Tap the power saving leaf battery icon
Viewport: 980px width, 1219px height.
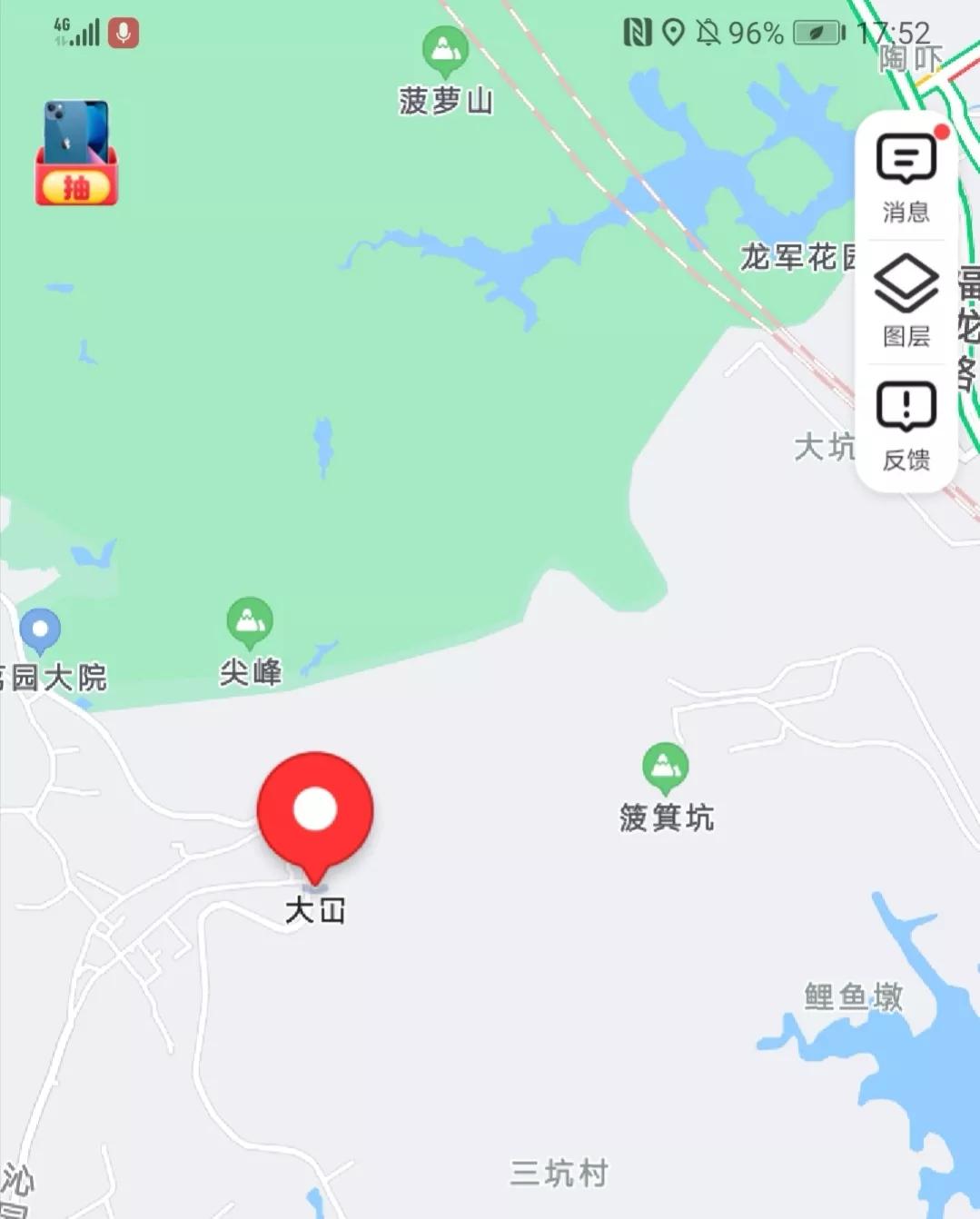pyautogui.click(x=815, y=31)
